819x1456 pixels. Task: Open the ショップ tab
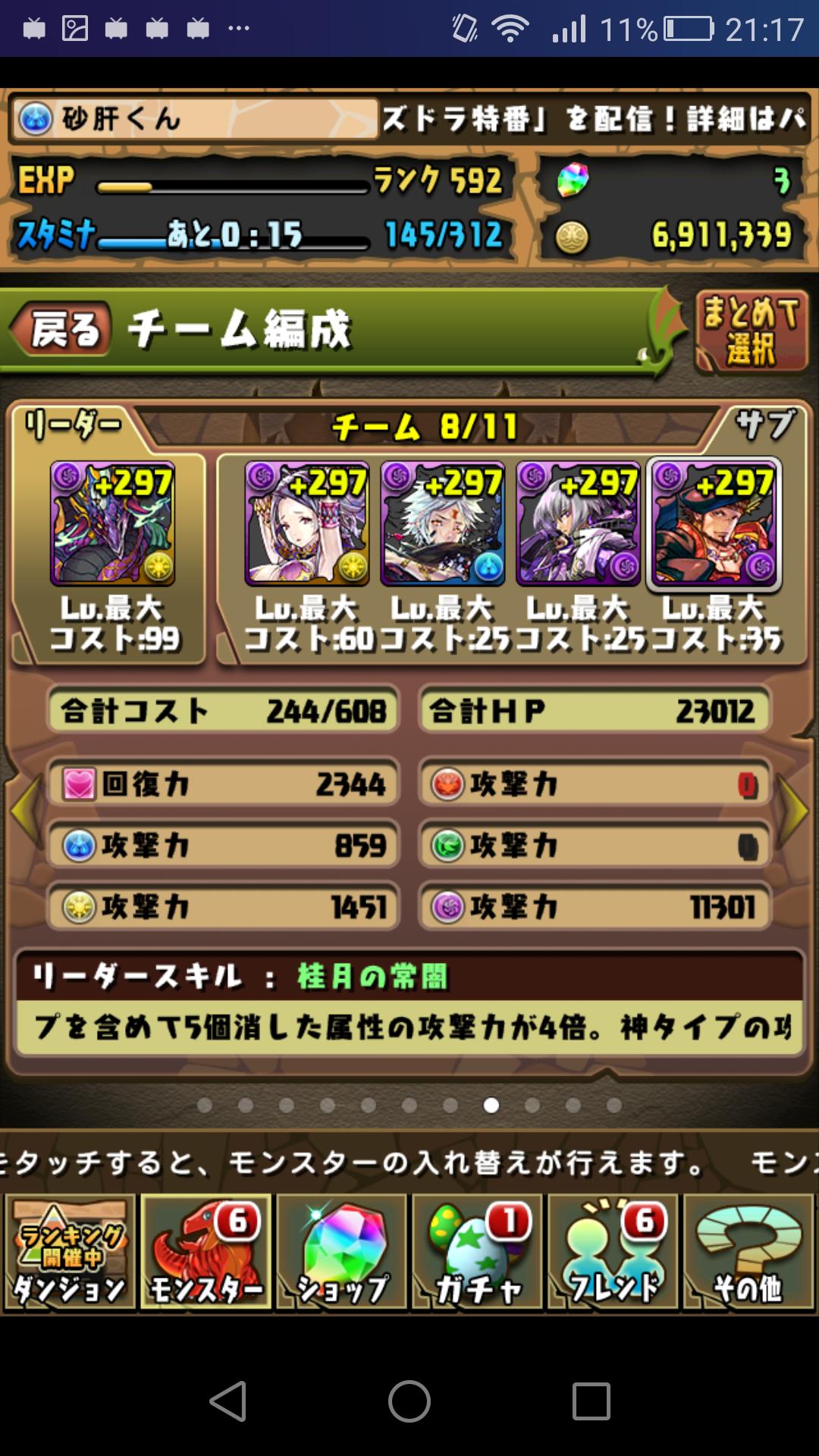(x=341, y=1252)
